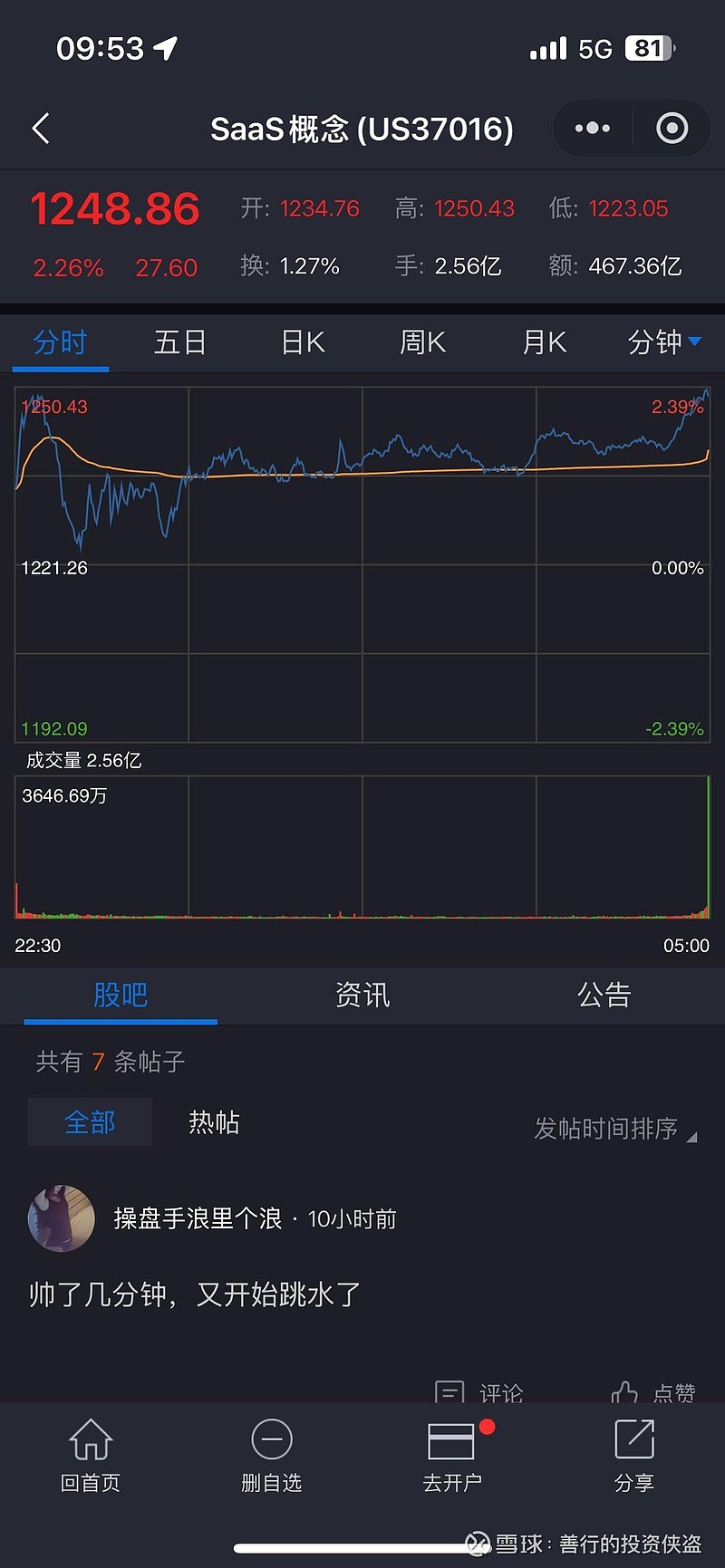Go to 回首页
Viewport: 725px width, 1568px height.
pos(91,1456)
